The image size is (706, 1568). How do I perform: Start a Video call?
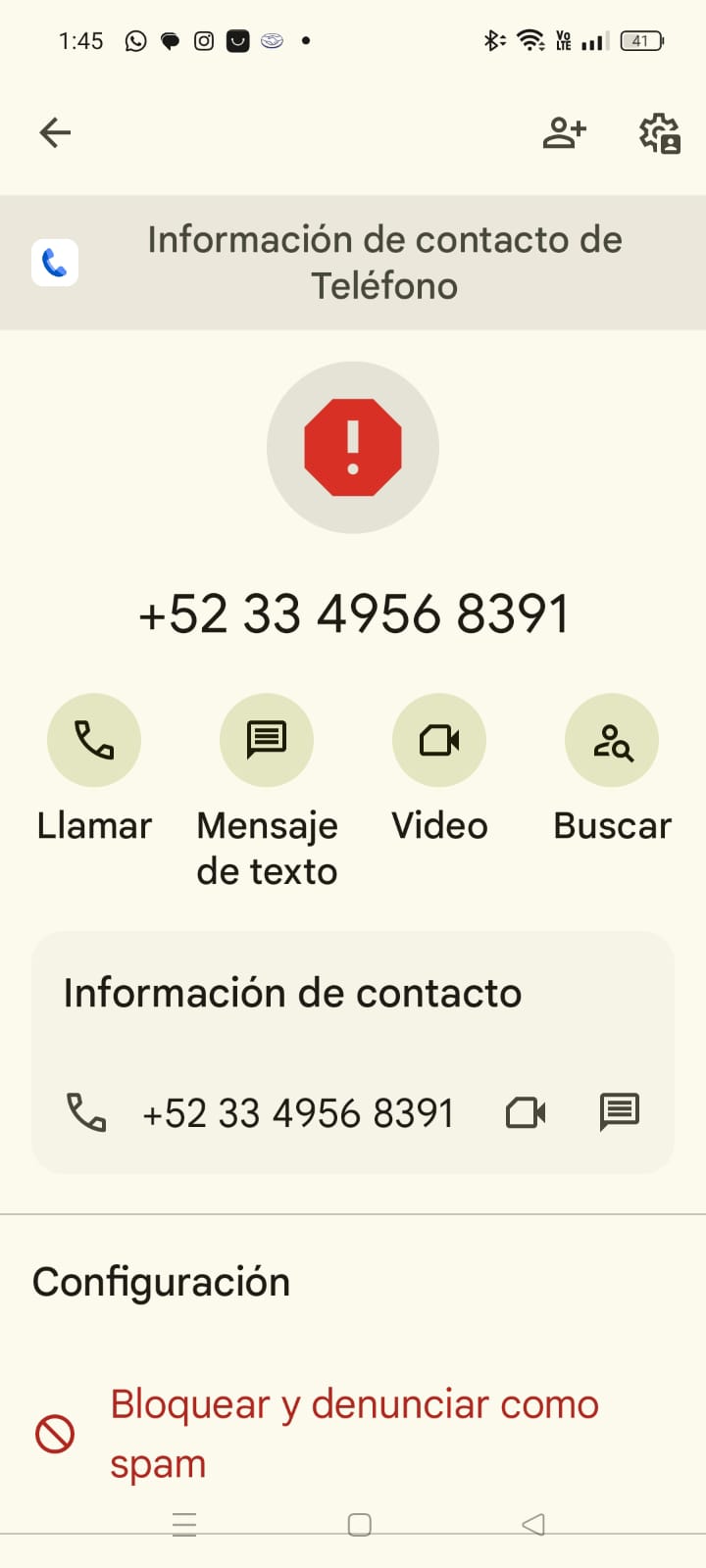coord(439,741)
